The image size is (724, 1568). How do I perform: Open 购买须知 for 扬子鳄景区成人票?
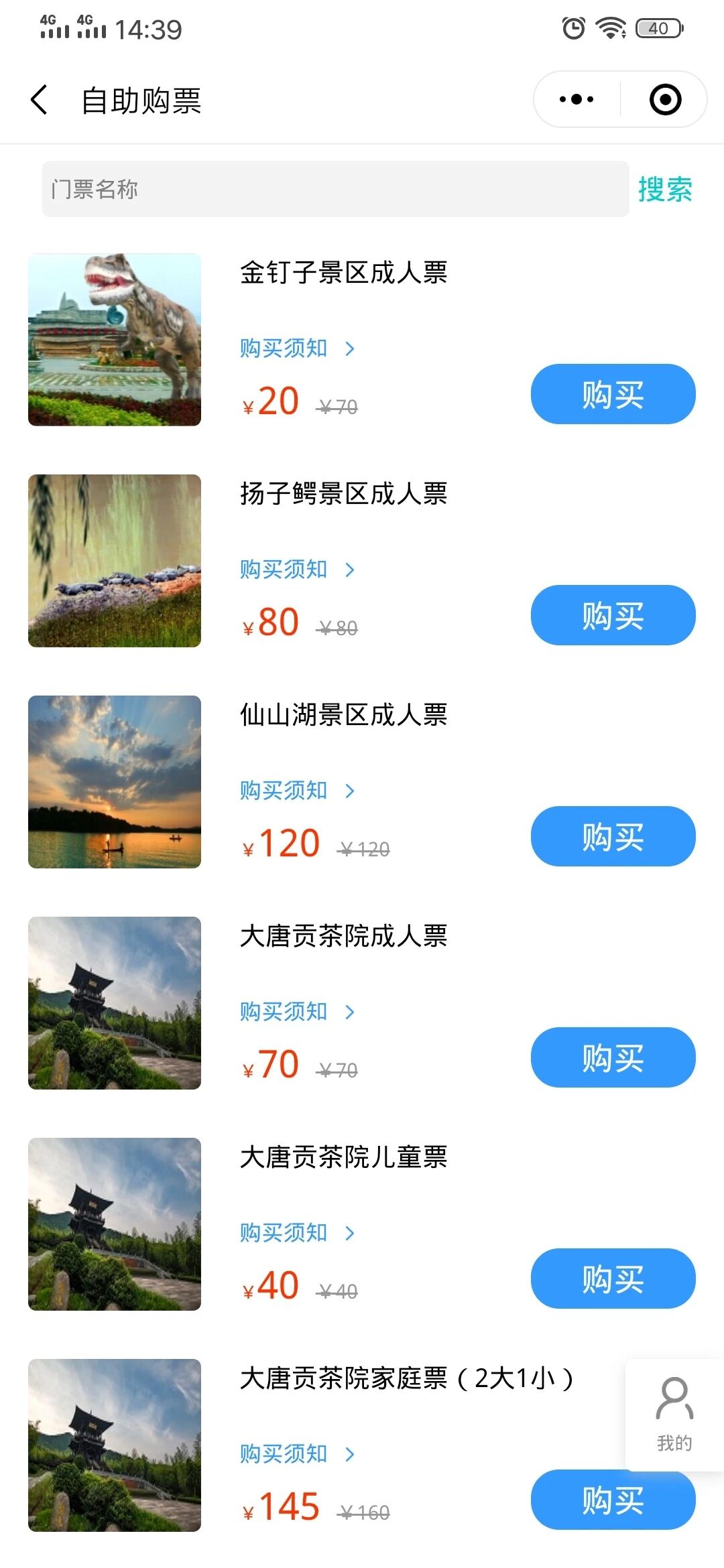(x=296, y=570)
